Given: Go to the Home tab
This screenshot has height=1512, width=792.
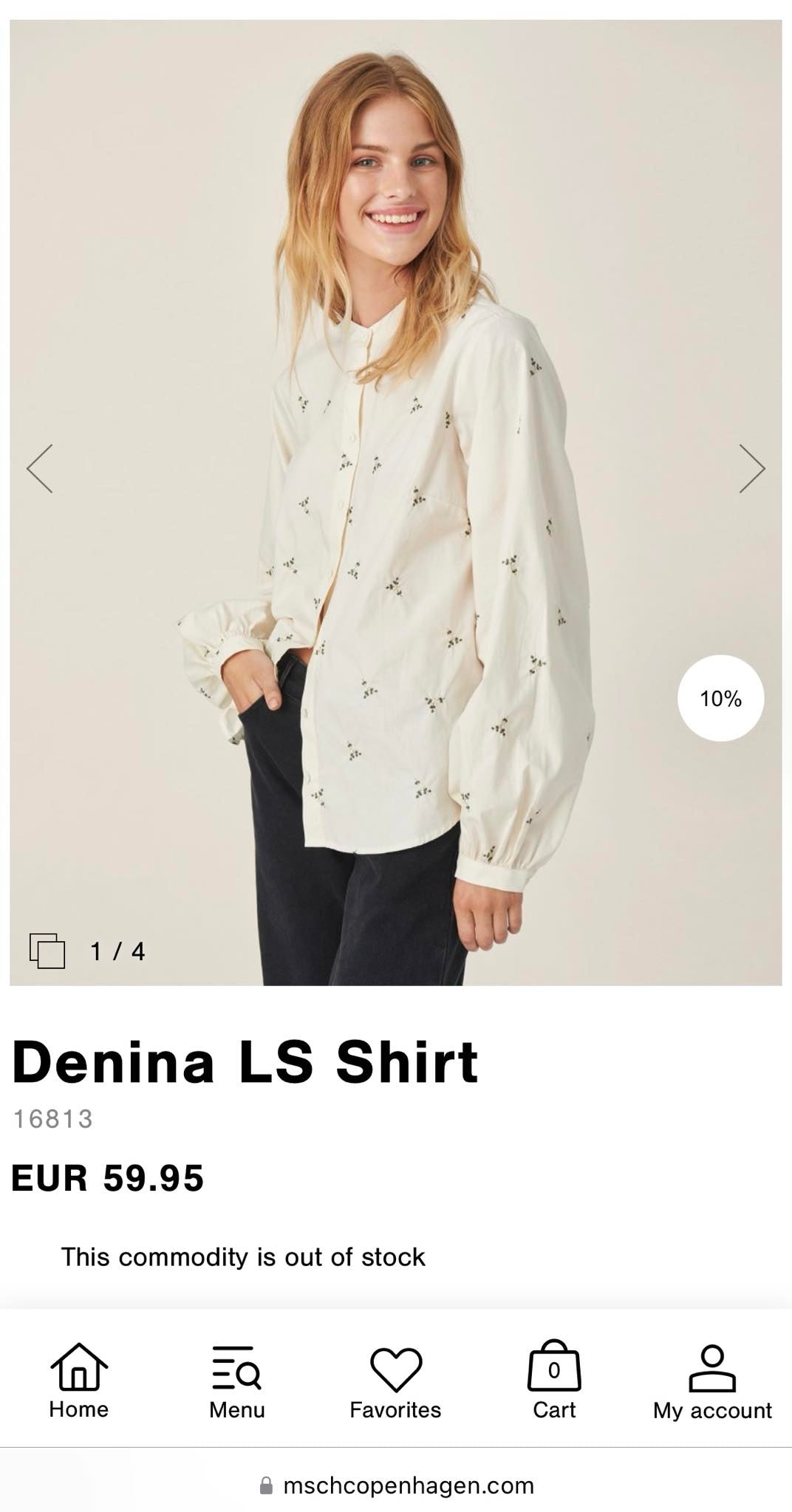Looking at the screenshot, I should pos(79,1381).
